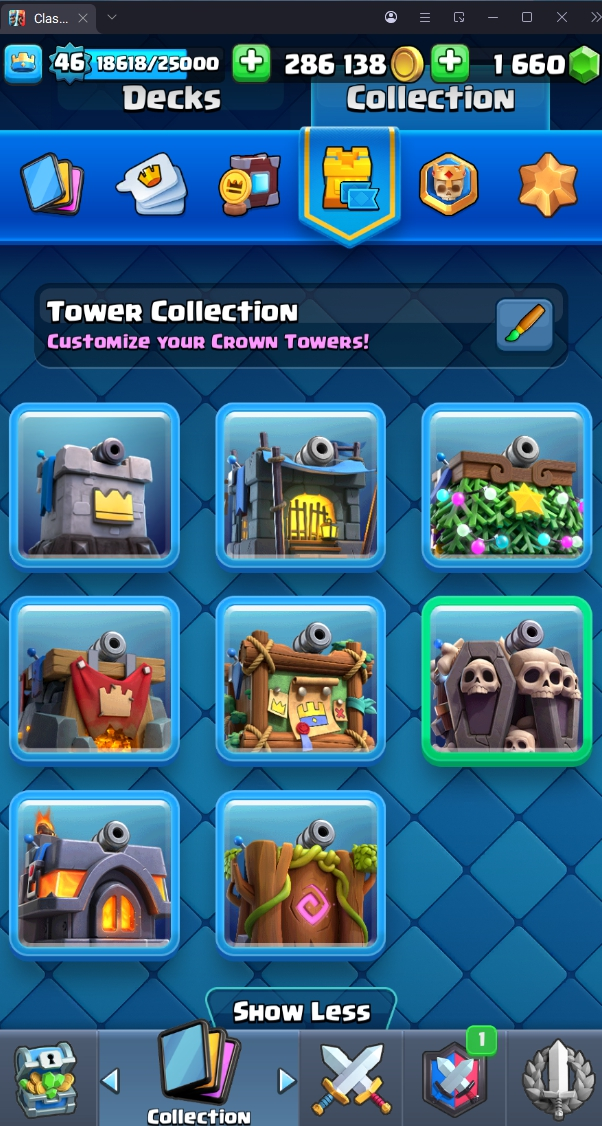
Task: Switch to the Decks tab
Action: tap(171, 98)
